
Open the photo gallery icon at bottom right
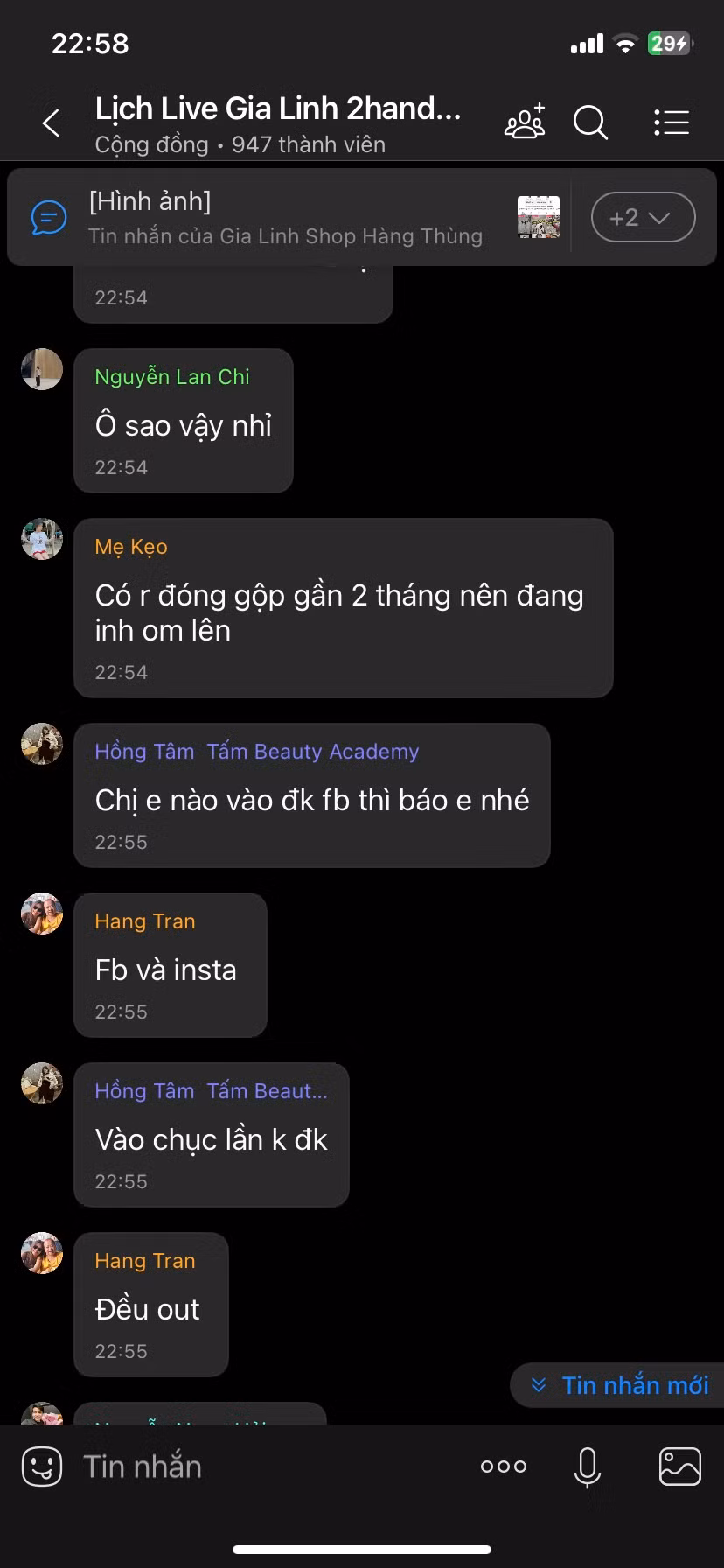point(679,1466)
